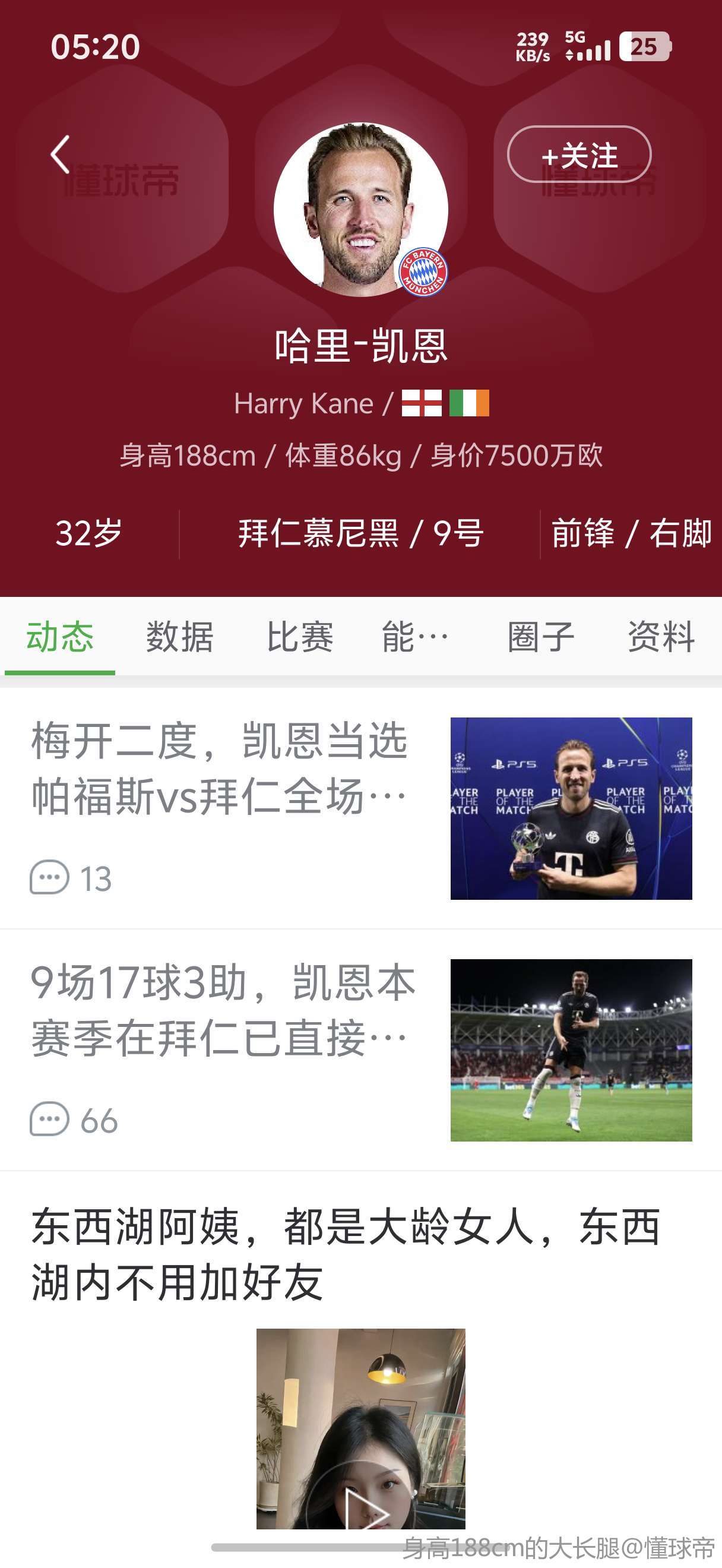
Task: Open the 梅开二度 news article
Action: [219, 768]
